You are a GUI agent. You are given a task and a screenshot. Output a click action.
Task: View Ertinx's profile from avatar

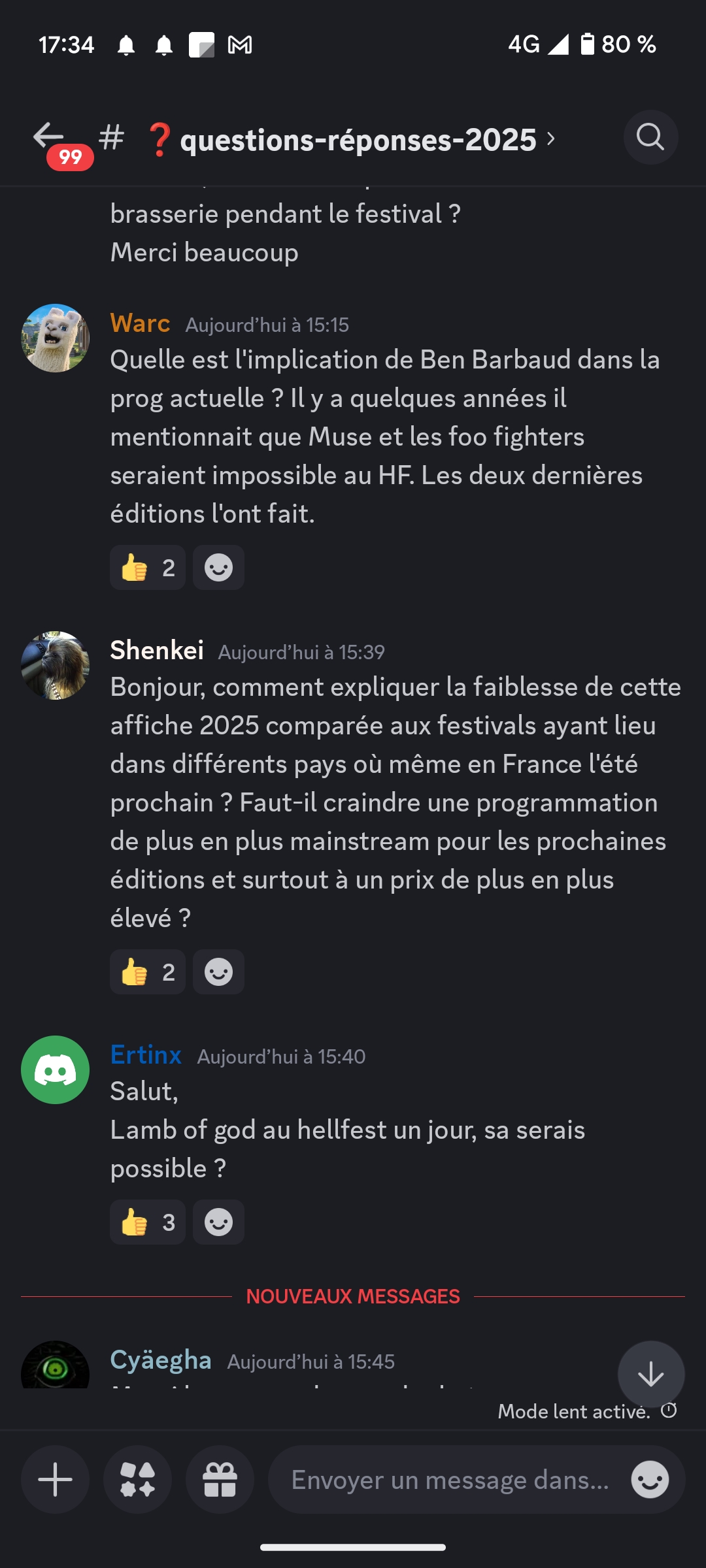56,1070
